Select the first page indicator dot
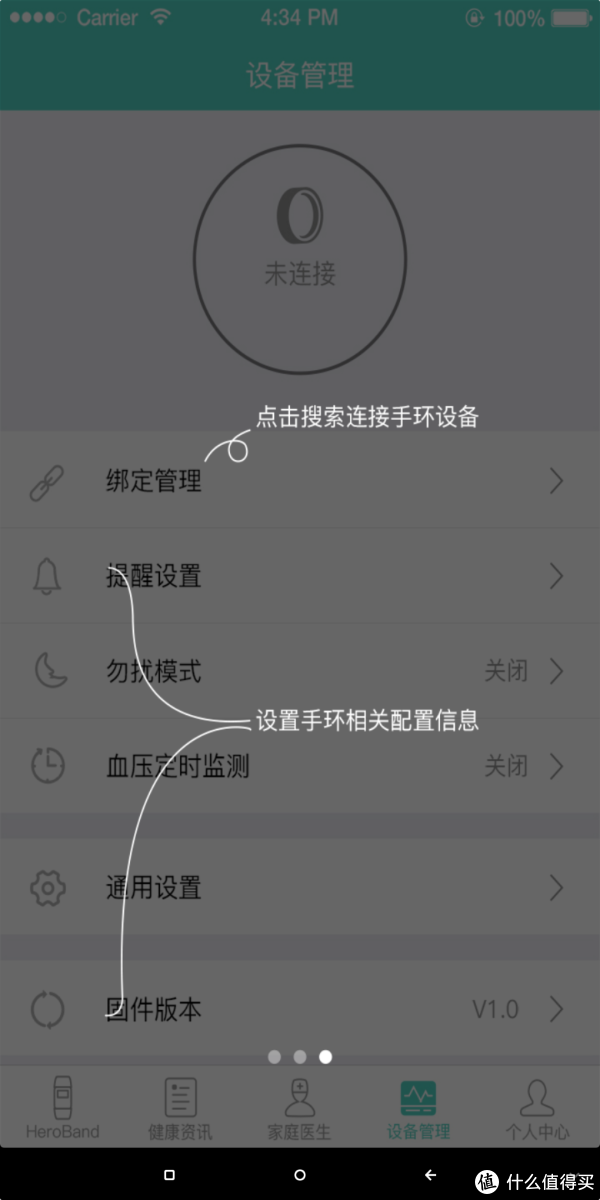The width and height of the screenshot is (600, 1200). [x=274, y=1056]
